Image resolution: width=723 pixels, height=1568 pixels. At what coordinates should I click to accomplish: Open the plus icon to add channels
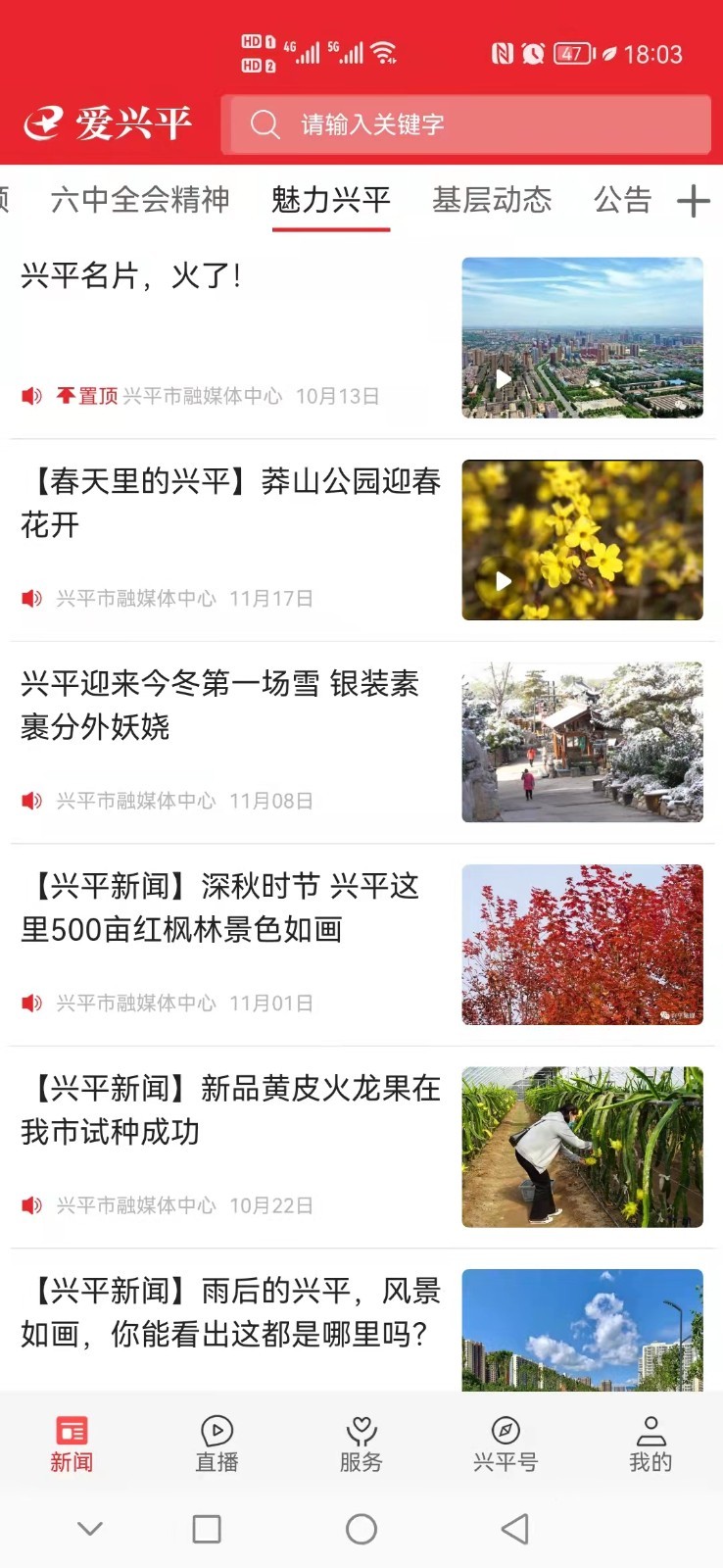click(693, 201)
